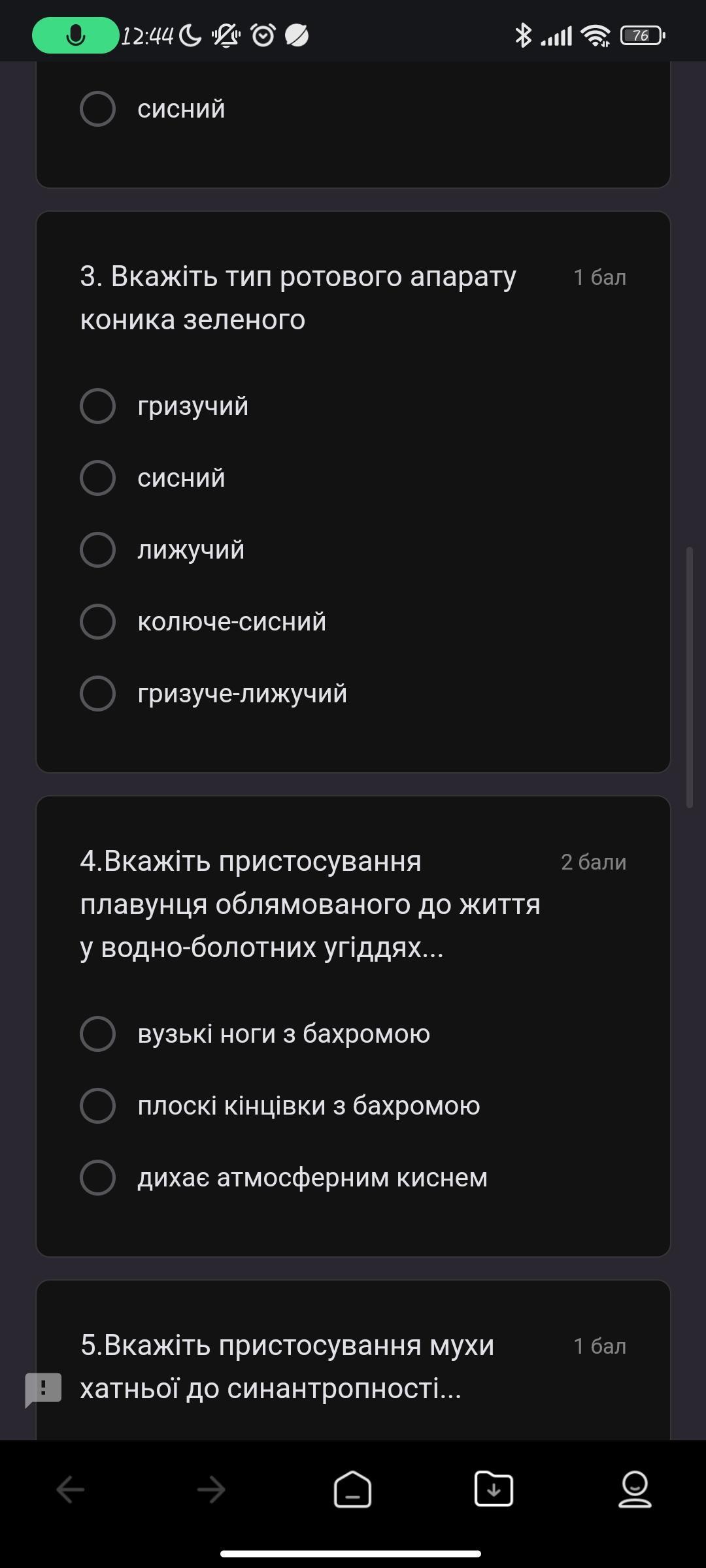
Task: Open the report problem feedback icon
Action: pos(43,1389)
